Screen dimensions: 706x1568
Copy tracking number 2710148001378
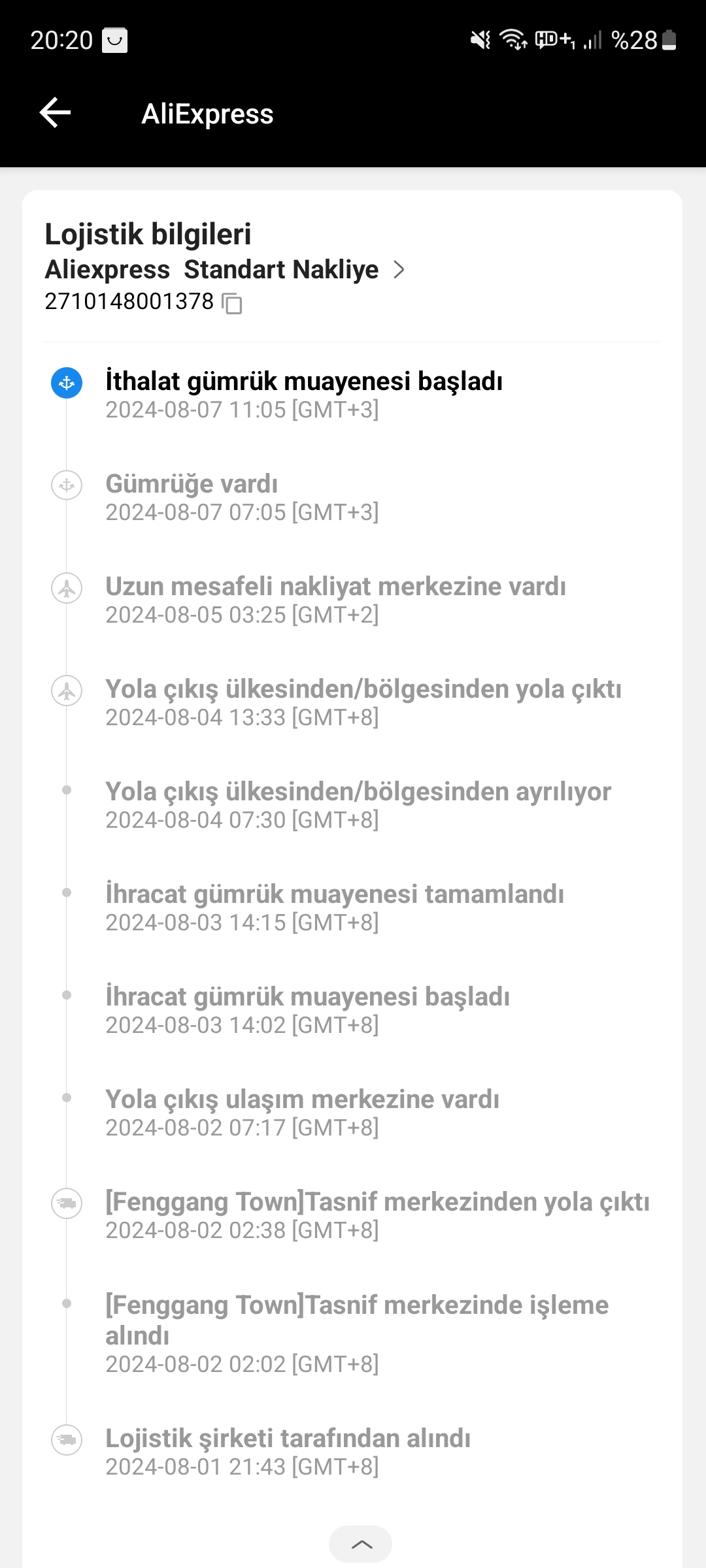[x=232, y=303]
